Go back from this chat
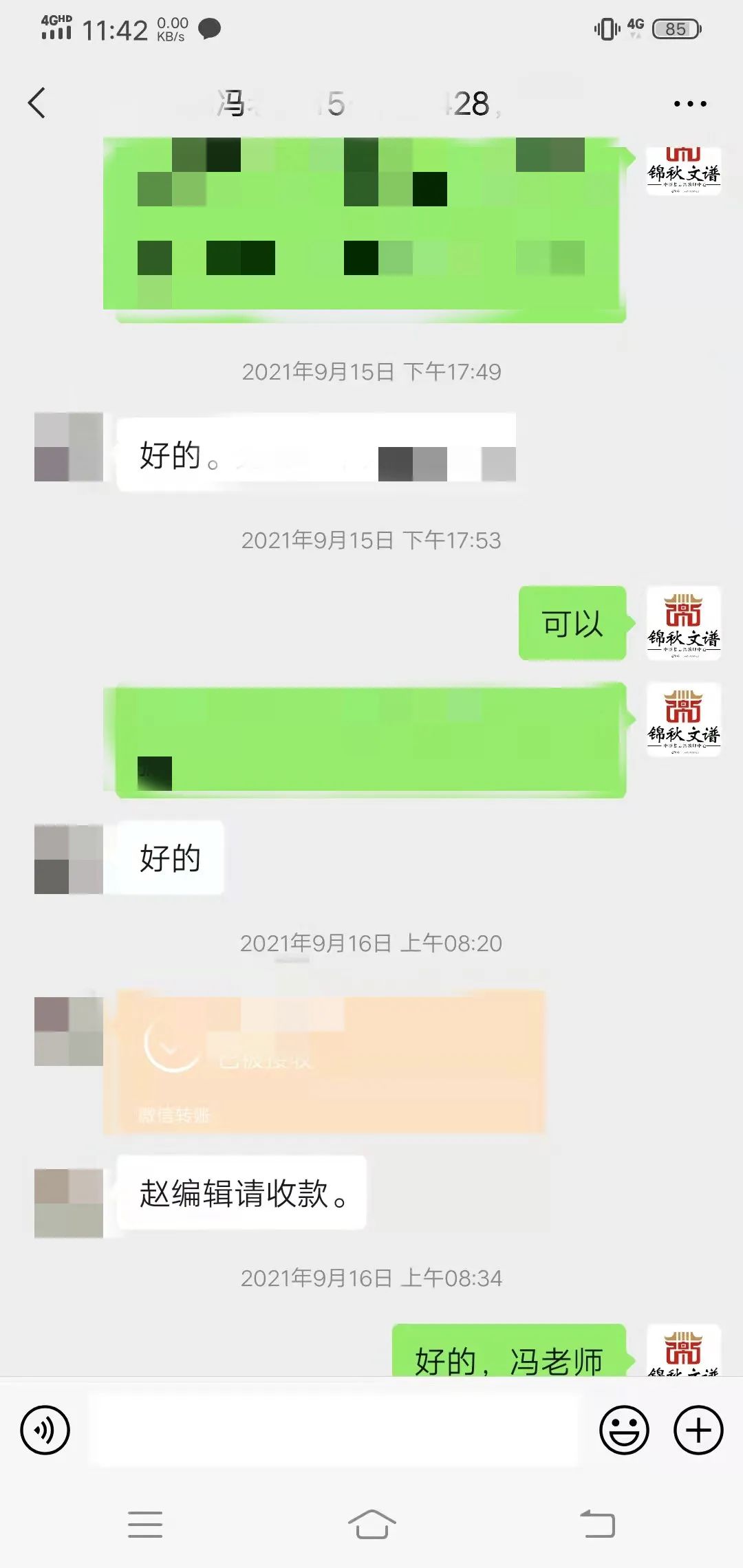The height and width of the screenshot is (1568, 743). 37,103
